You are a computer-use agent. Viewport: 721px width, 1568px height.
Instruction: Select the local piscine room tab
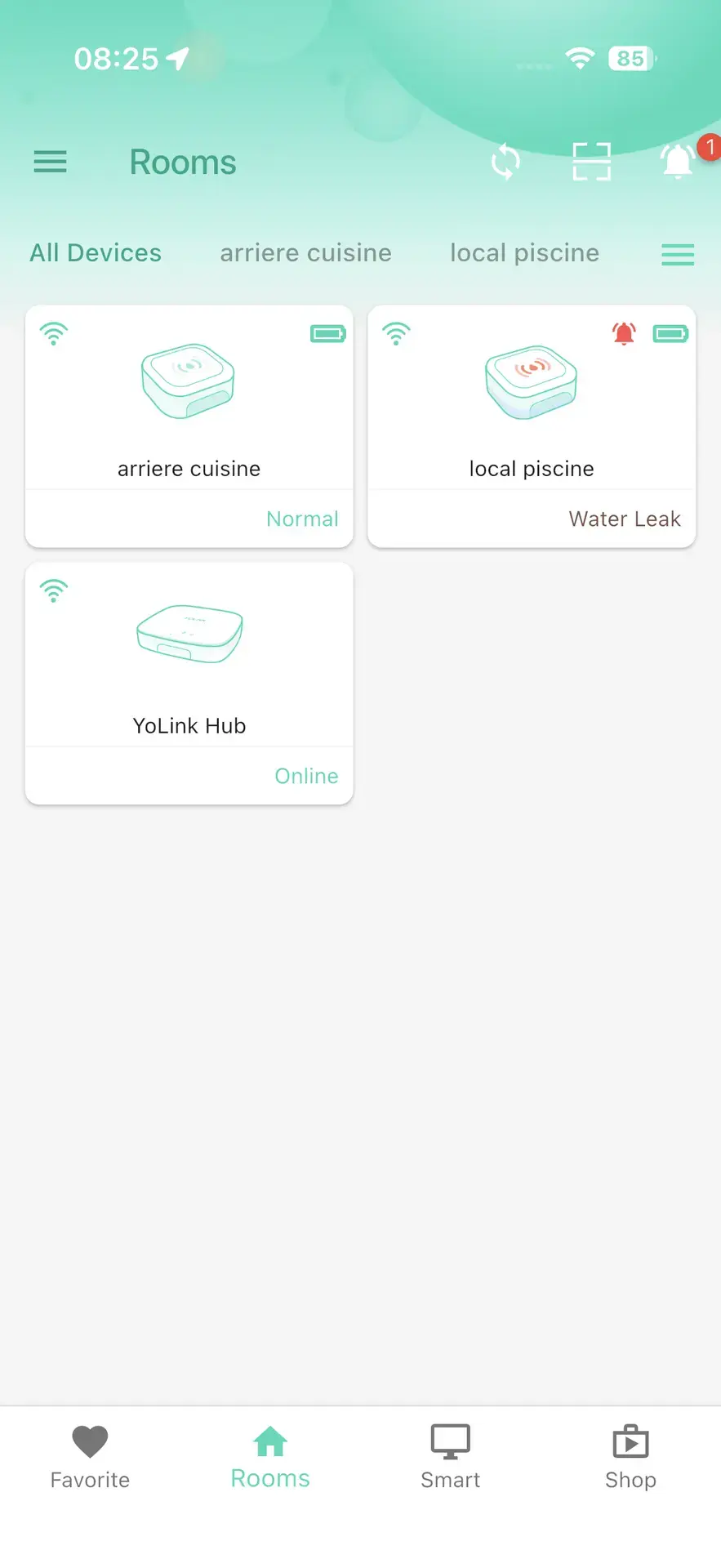(524, 253)
